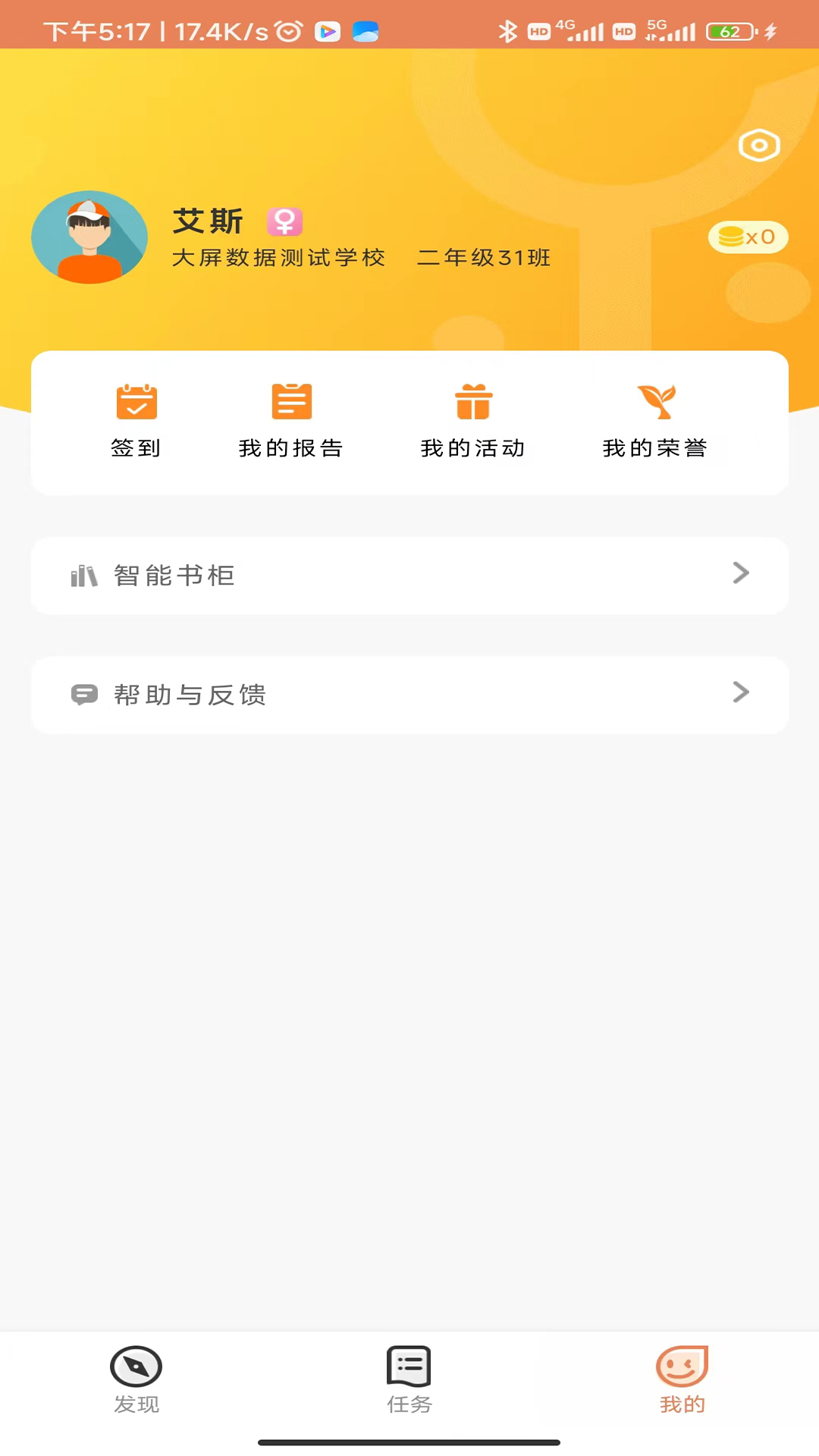Viewport: 819px width, 1456px height.
Task: Click the school name 大屏数据测试学校
Action: 278,258
